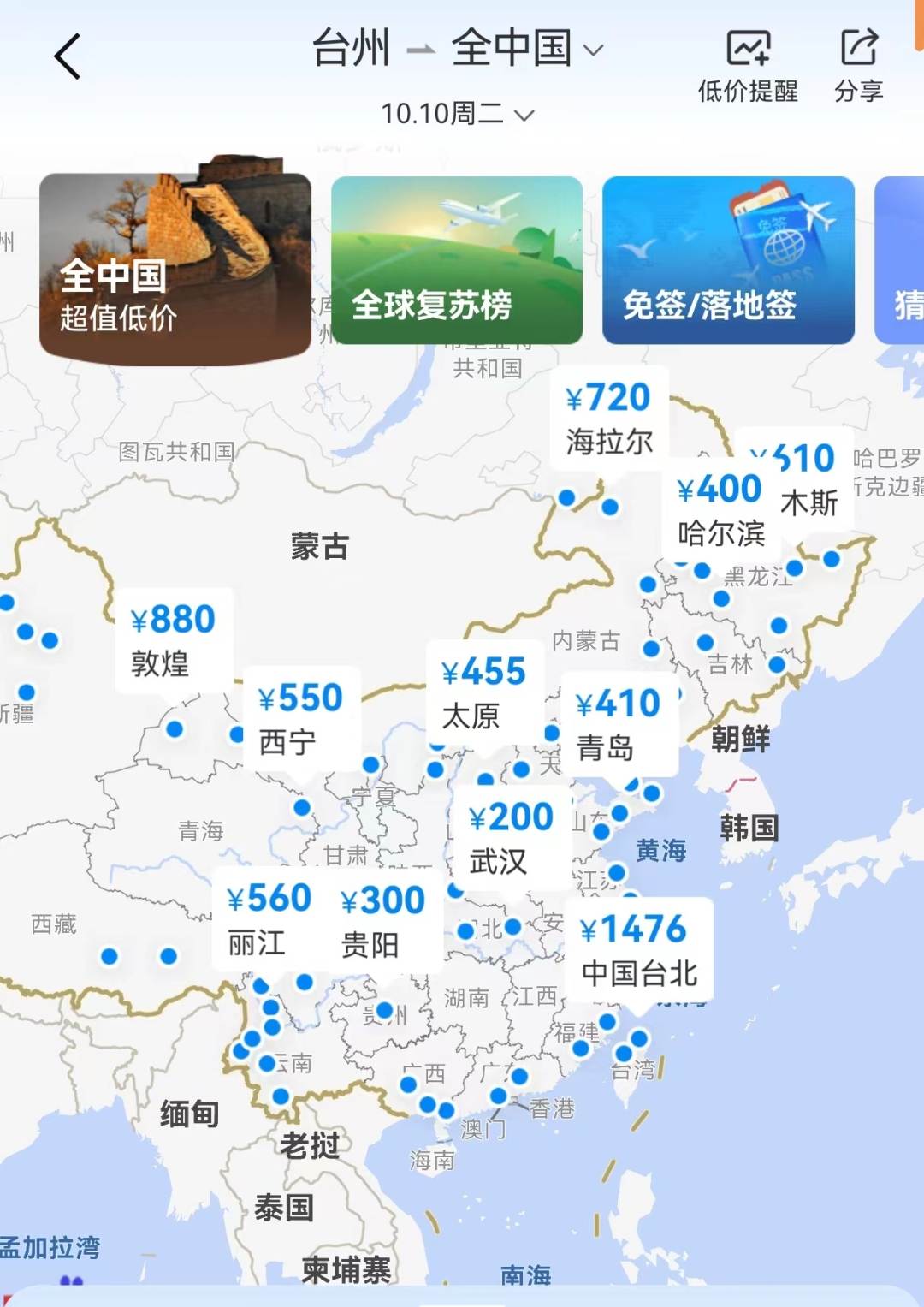Set a low-price alert via 低价提醒
This screenshot has height=1307, width=924.
click(x=748, y=66)
